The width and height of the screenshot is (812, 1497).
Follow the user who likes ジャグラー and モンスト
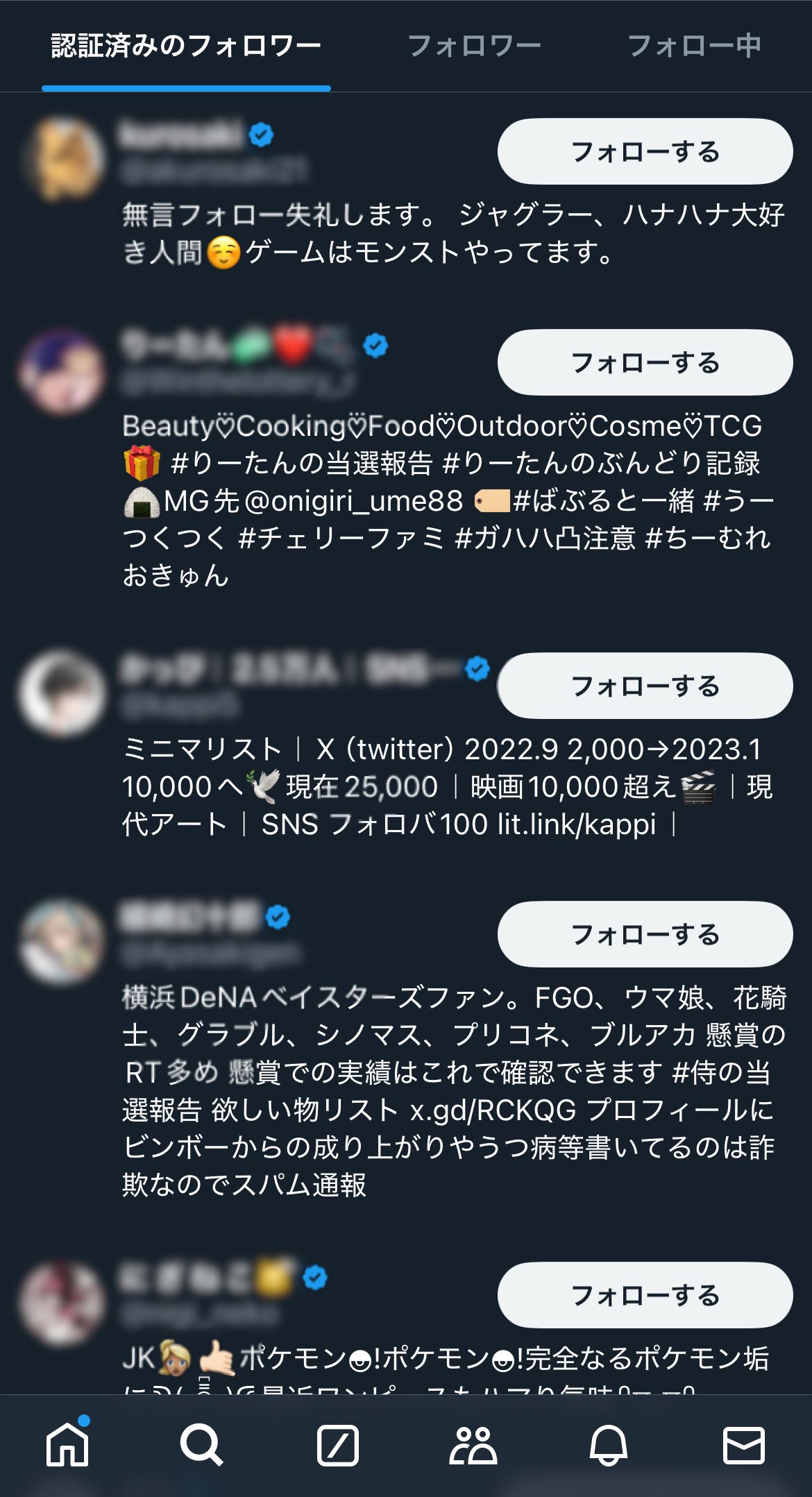(x=645, y=151)
